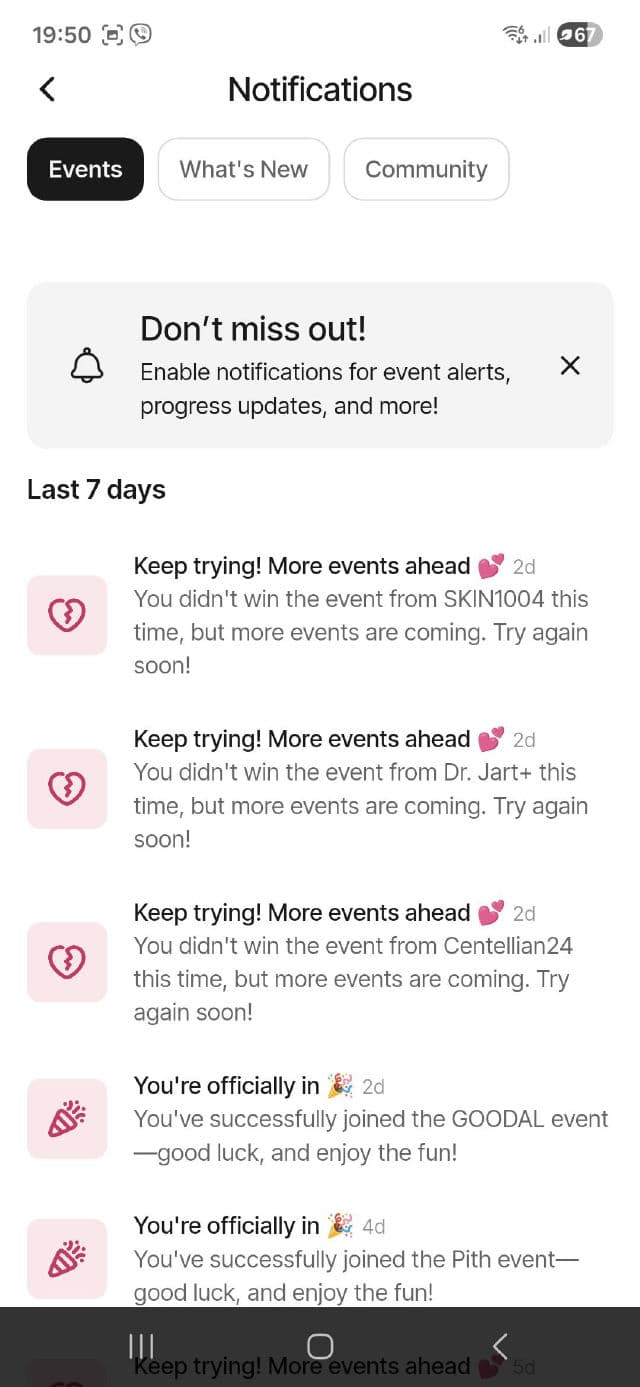Open the Centellian24 event result notification

click(x=360, y=961)
